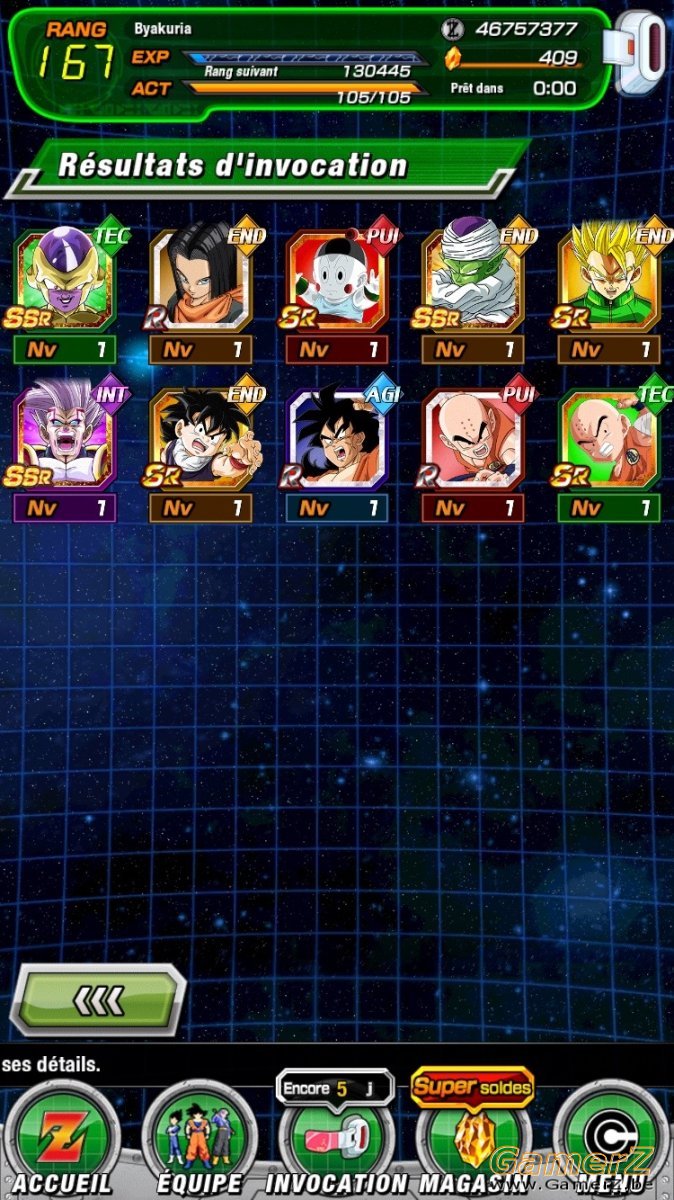Open the SR END kid Goku card
The height and width of the screenshot is (1200, 674).
(202, 449)
